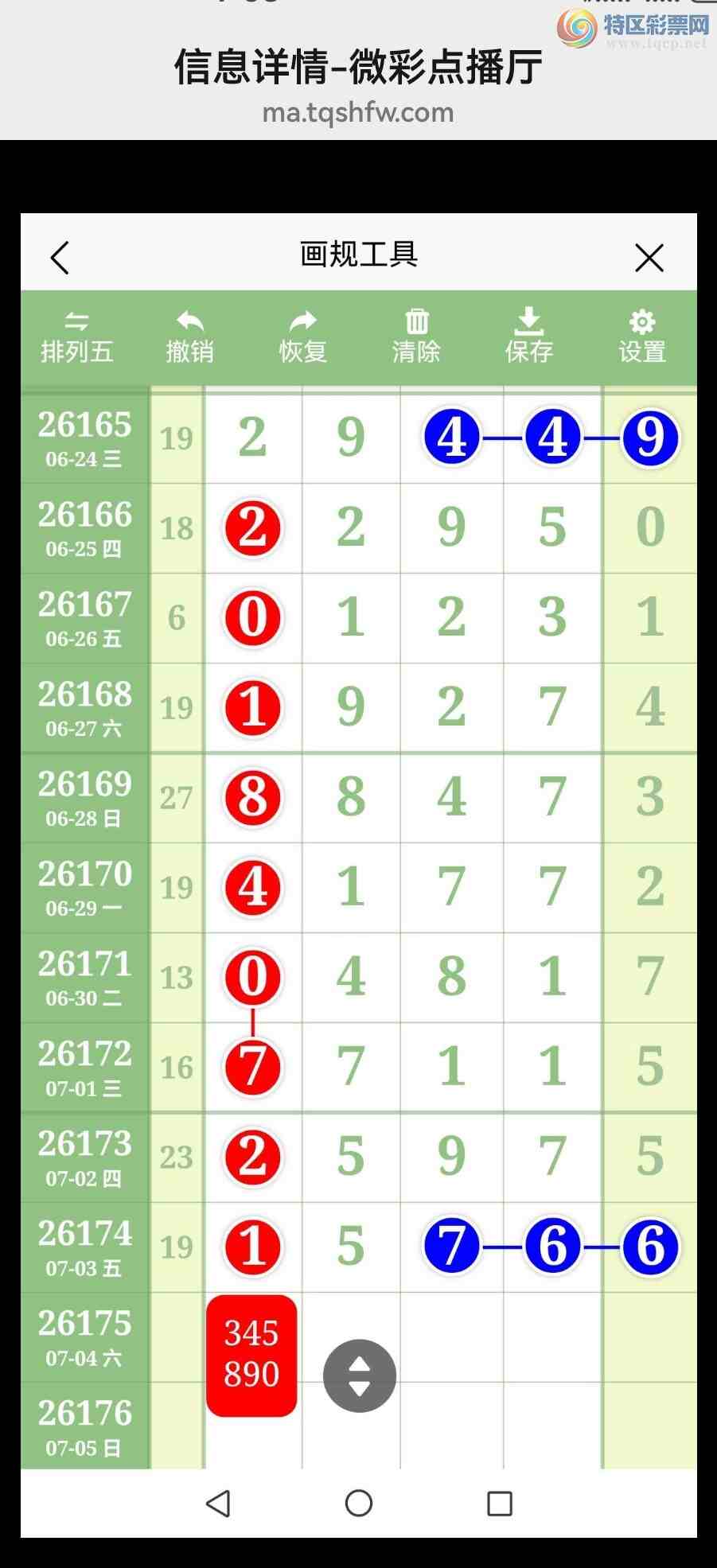
Task: Select the red 345 890 note box
Action: tap(251, 1356)
